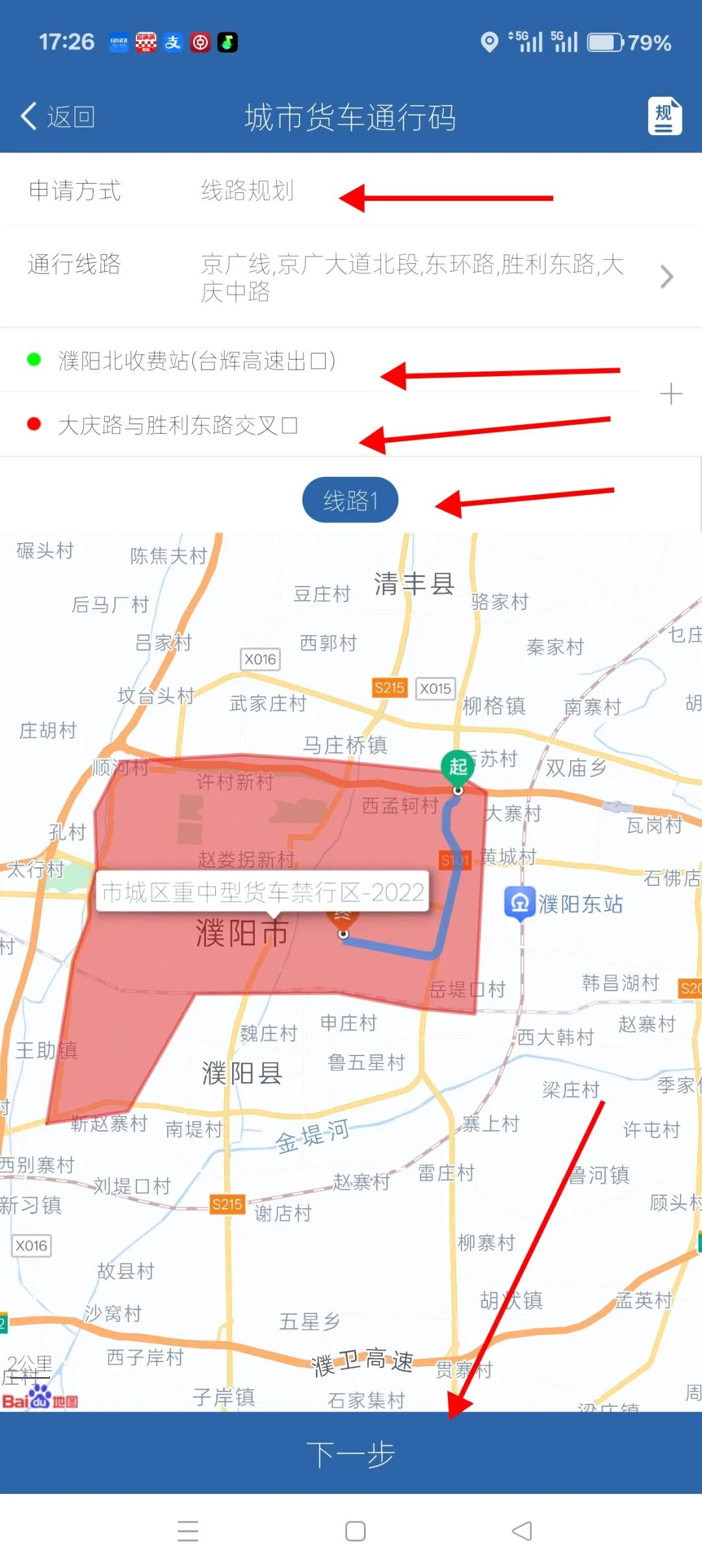The height and width of the screenshot is (1568, 702).
Task: Edit destination 大庆路与胜利东路交叉口
Action: (x=178, y=425)
